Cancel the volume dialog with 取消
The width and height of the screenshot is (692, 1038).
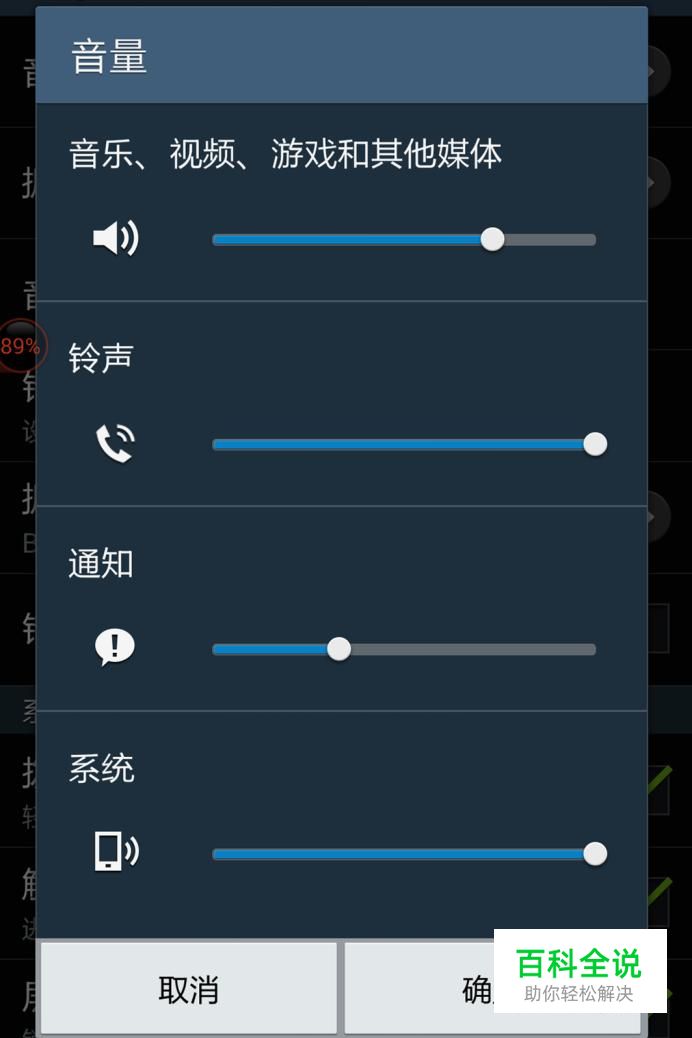point(188,989)
